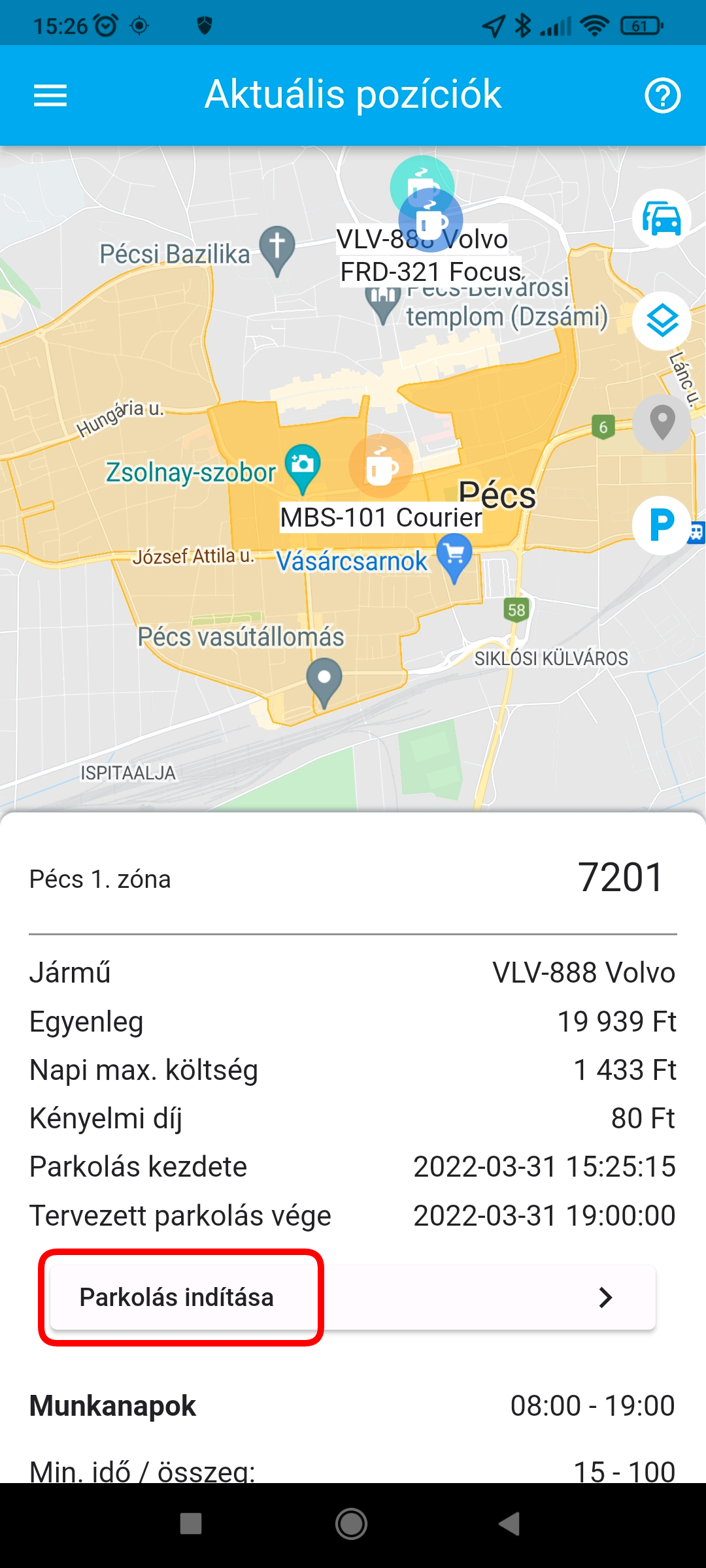706x1568 pixels.
Task: Open the help question mark icon
Action: coord(662,96)
